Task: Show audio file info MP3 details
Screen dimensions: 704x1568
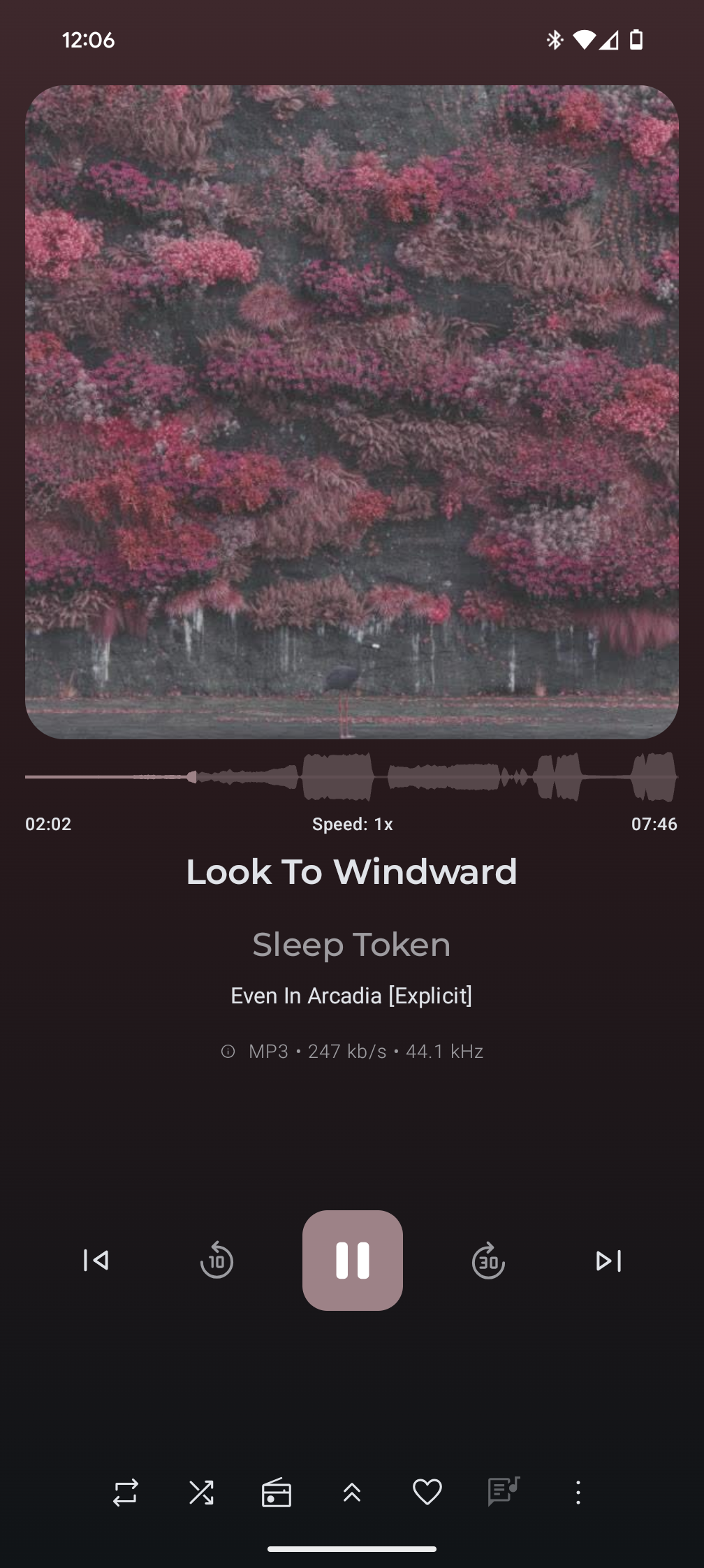Action: tap(352, 1051)
